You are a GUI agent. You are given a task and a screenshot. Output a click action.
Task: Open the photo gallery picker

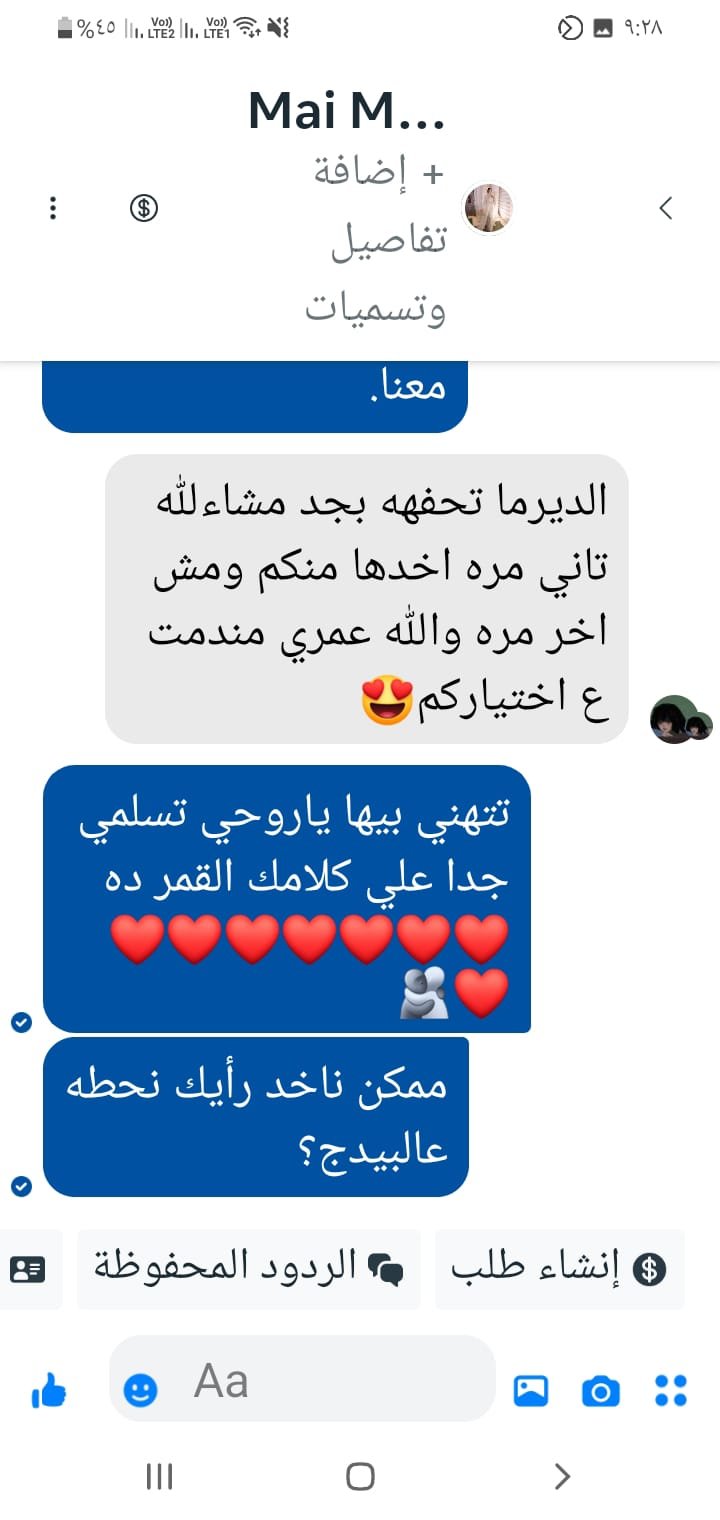click(531, 1390)
